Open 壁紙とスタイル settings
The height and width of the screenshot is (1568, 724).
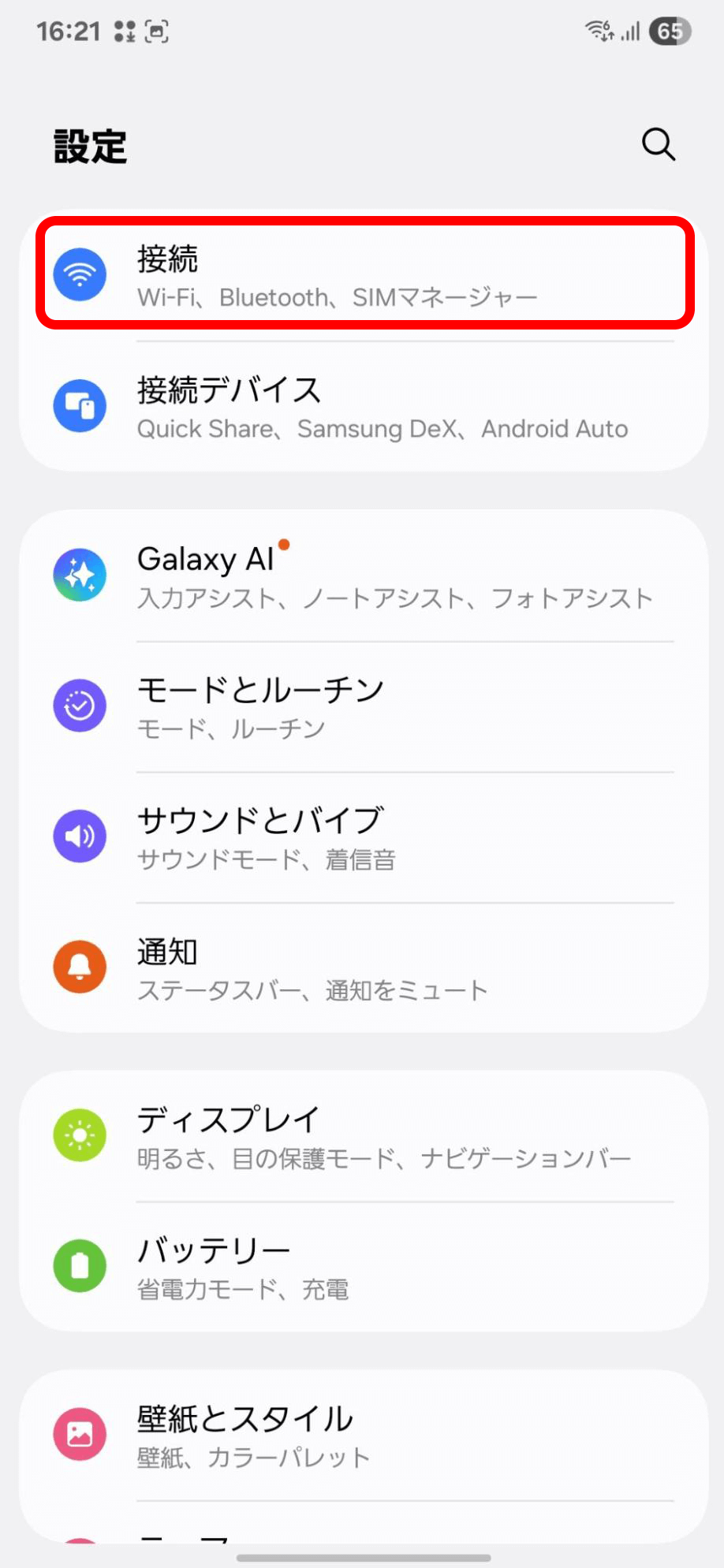tap(364, 1435)
